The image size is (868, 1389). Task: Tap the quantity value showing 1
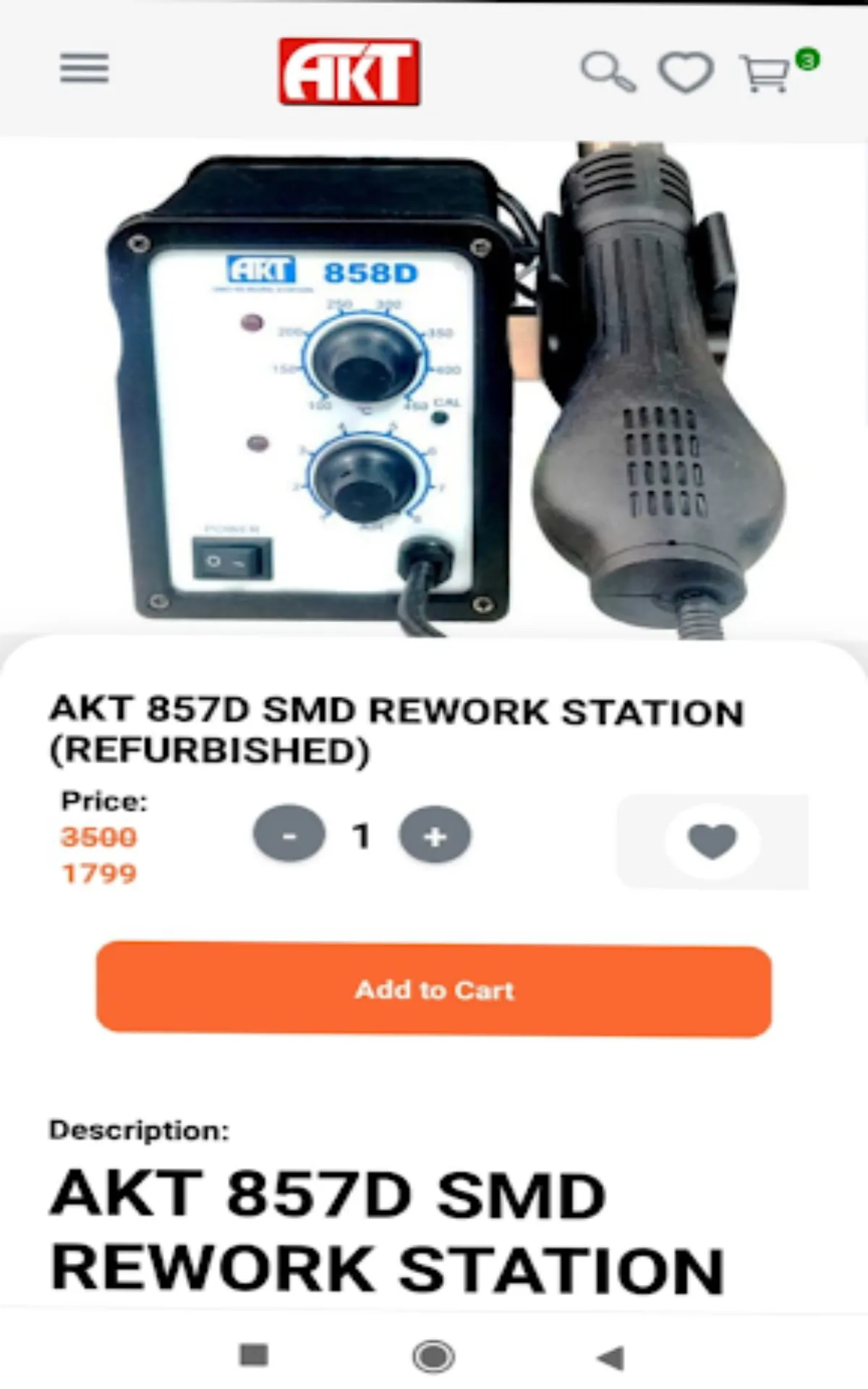(360, 836)
